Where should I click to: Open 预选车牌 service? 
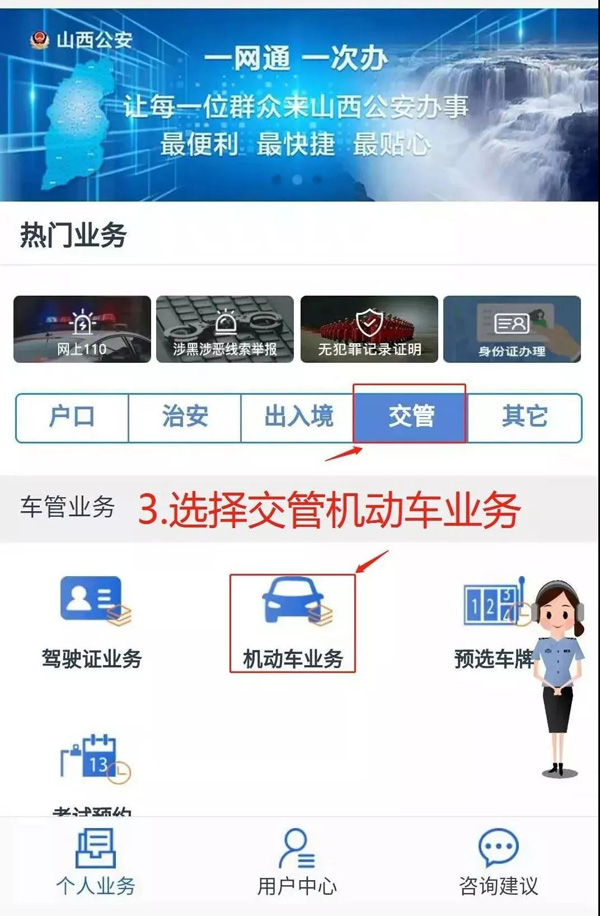pos(490,622)
